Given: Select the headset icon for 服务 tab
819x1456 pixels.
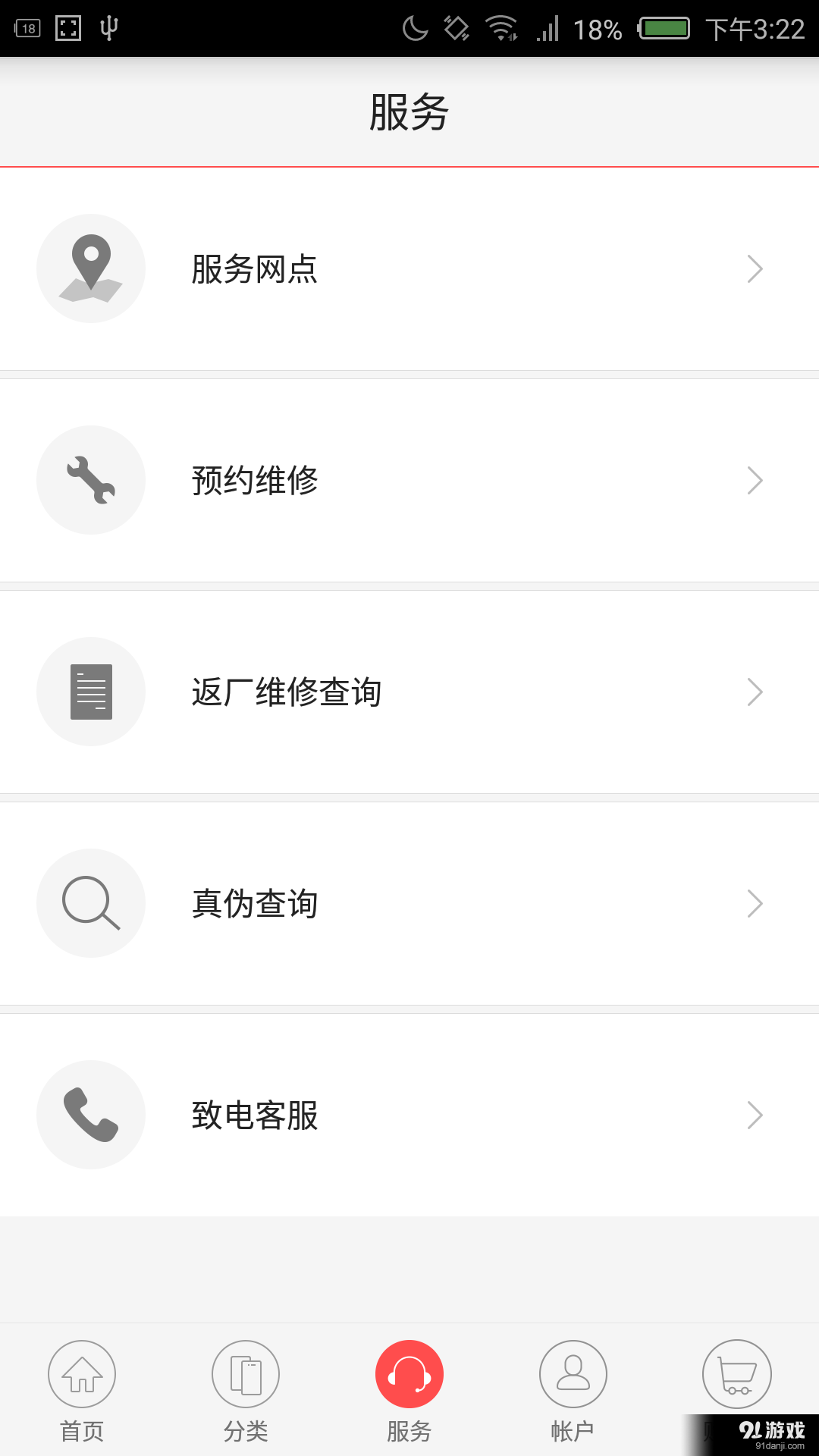Looking at the screenshot, I should click(x=409, y=1373).
